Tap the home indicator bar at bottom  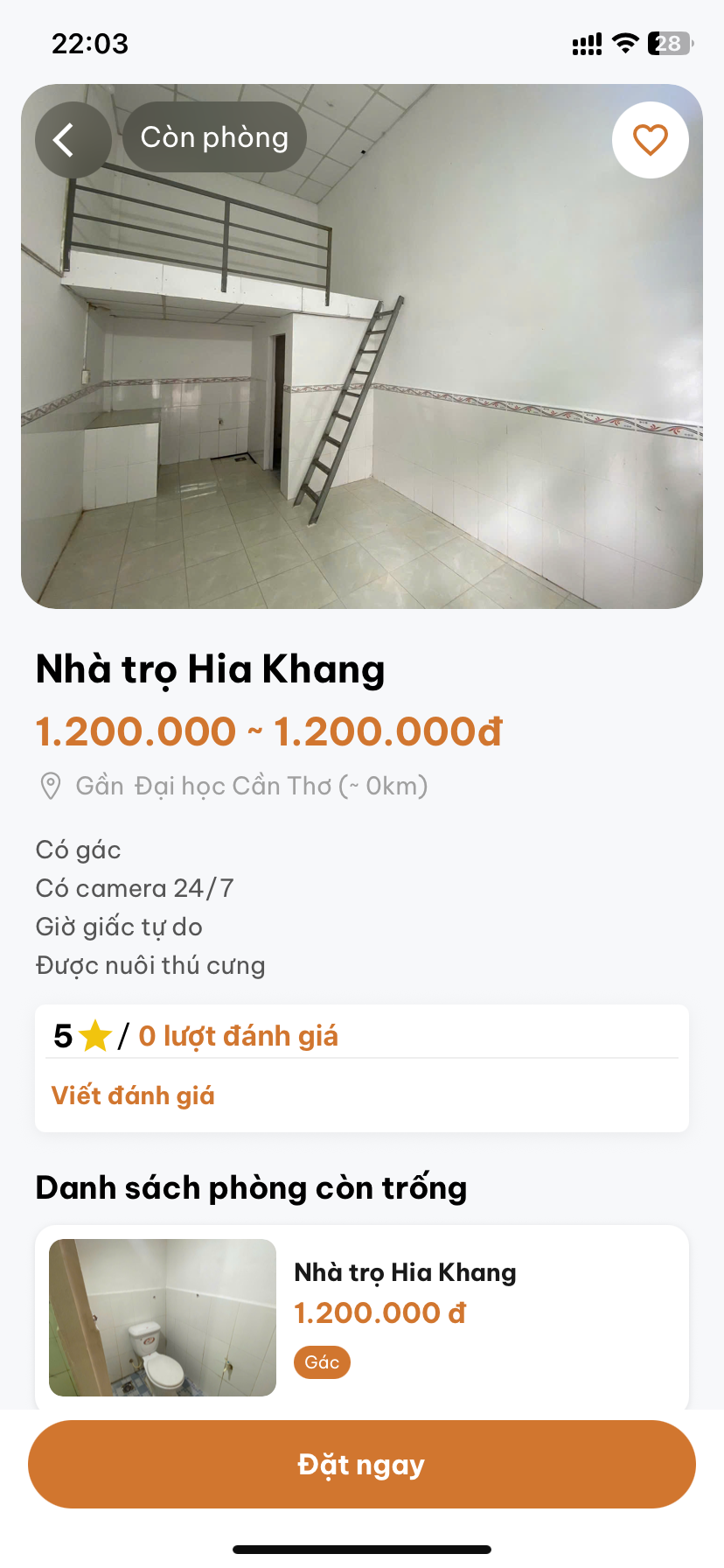362,1547
